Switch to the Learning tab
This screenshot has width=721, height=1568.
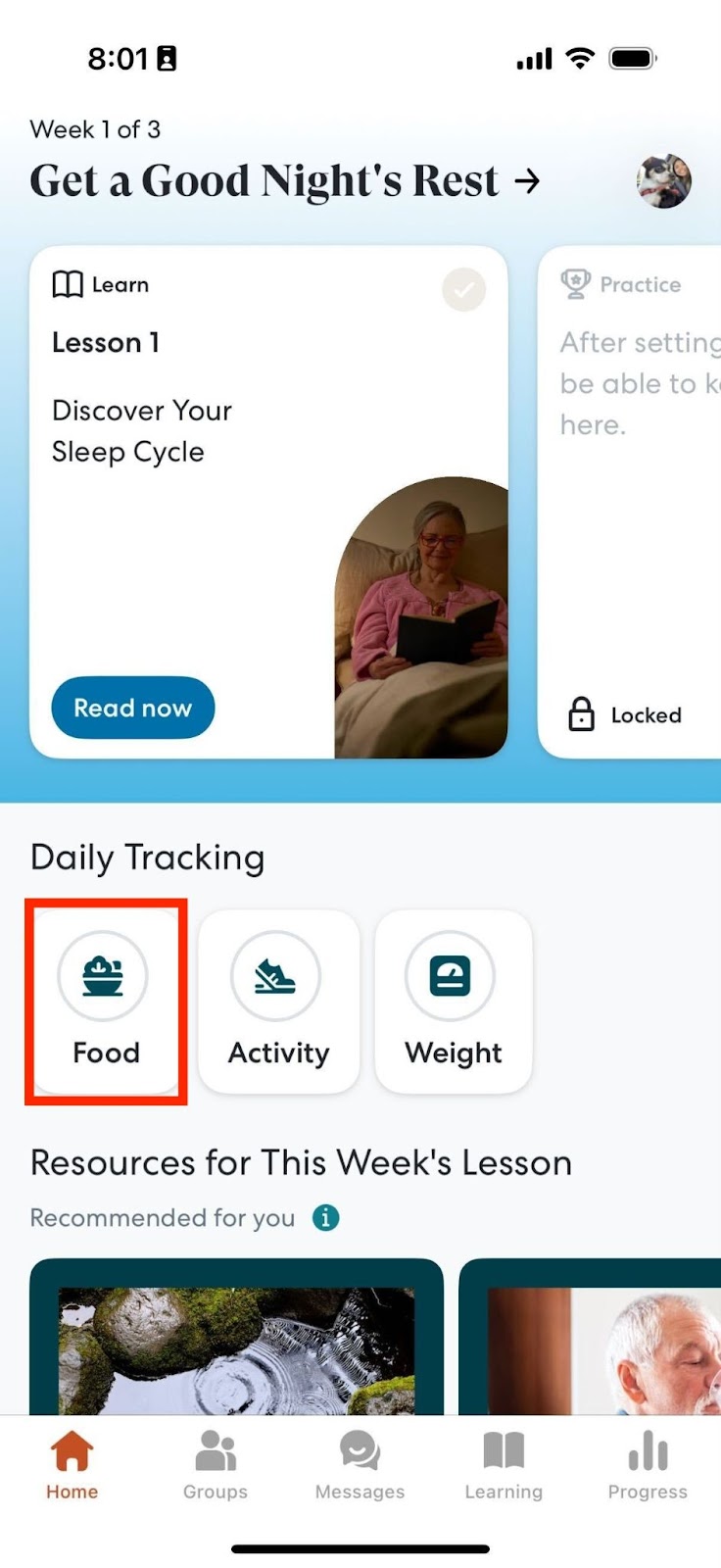point(504,1465)
